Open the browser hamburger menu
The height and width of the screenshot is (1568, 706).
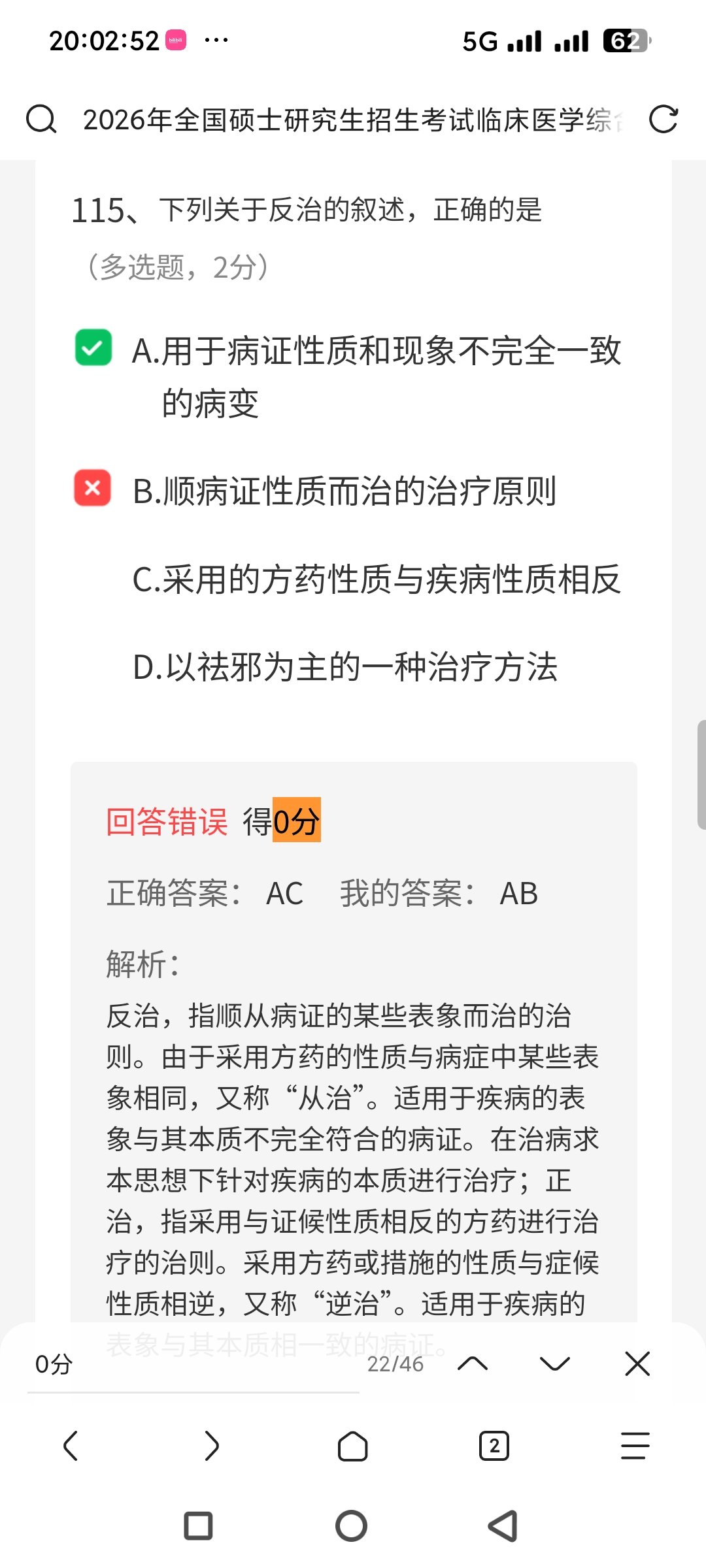pos(635,1445)
